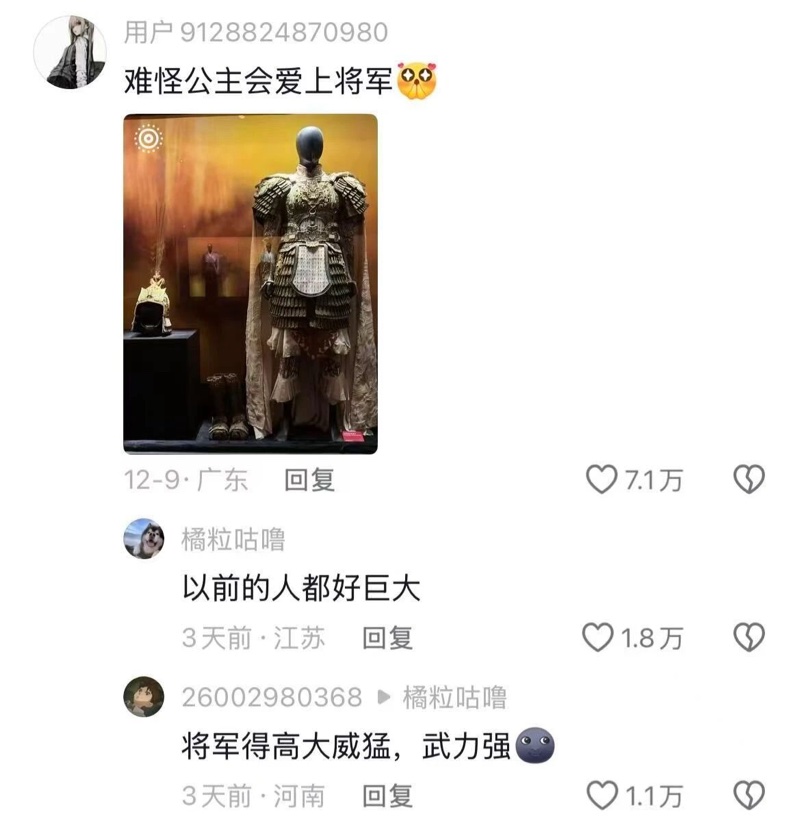Reply to 26002980368's comment from 河南
The width and height of the screenshot is (800, 831).
(x=387, y=796)
